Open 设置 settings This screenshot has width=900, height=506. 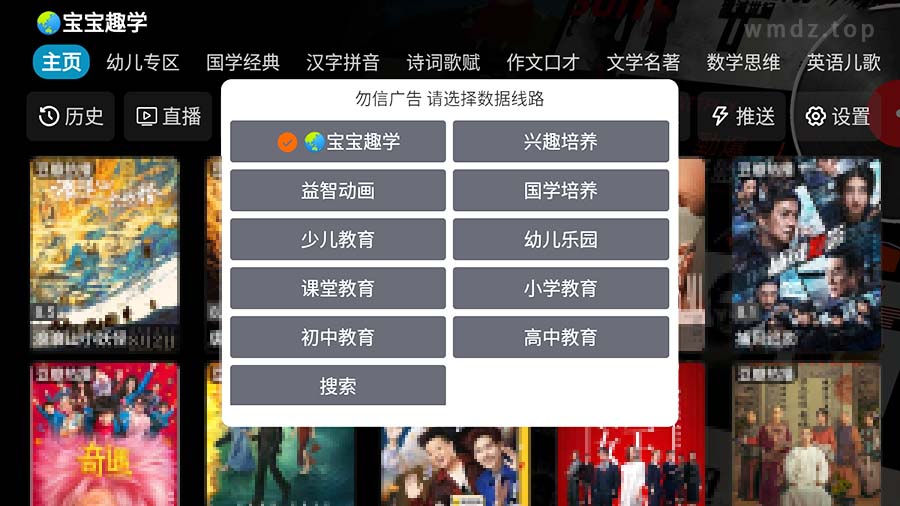pos(838,117)
